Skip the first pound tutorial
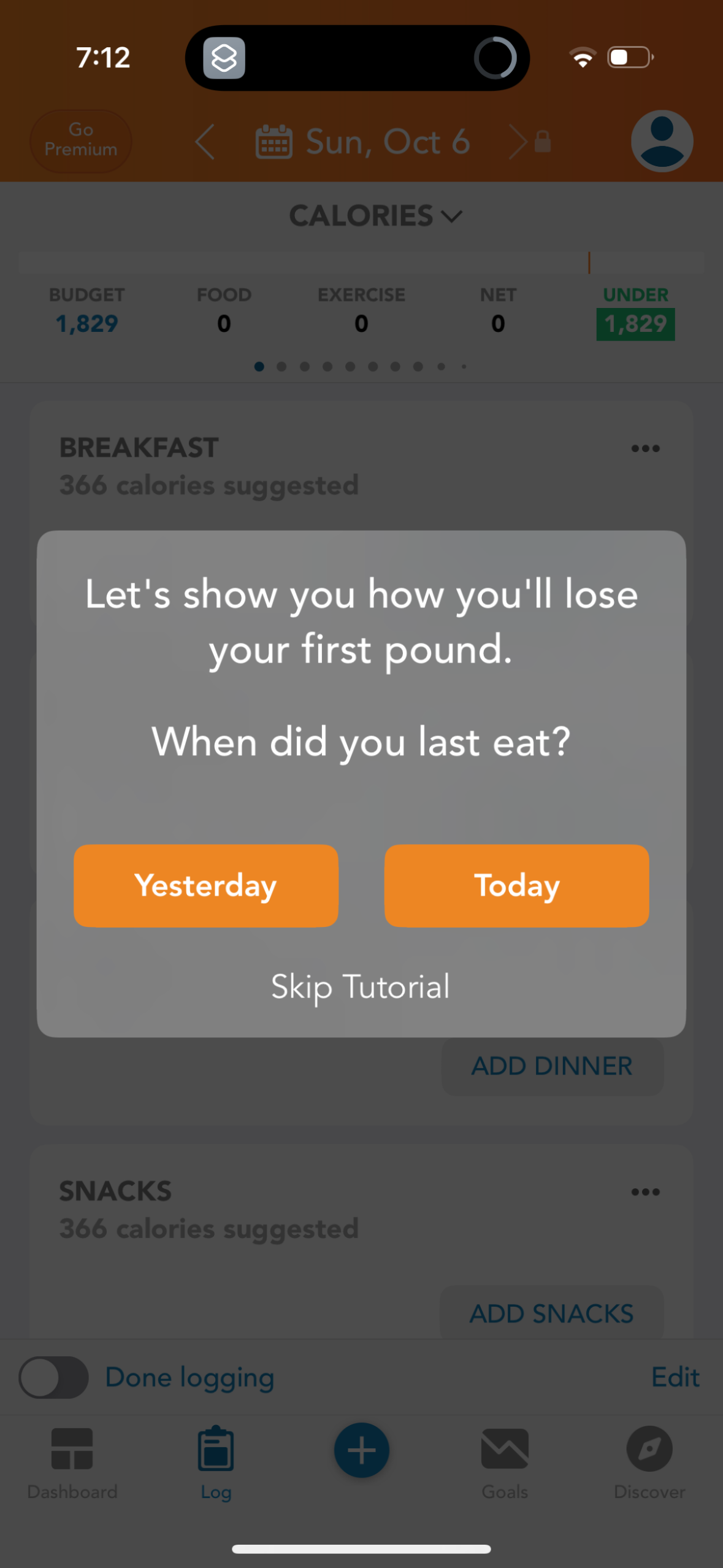Viewport: 723px width, 1568px height. coord(361,986)
